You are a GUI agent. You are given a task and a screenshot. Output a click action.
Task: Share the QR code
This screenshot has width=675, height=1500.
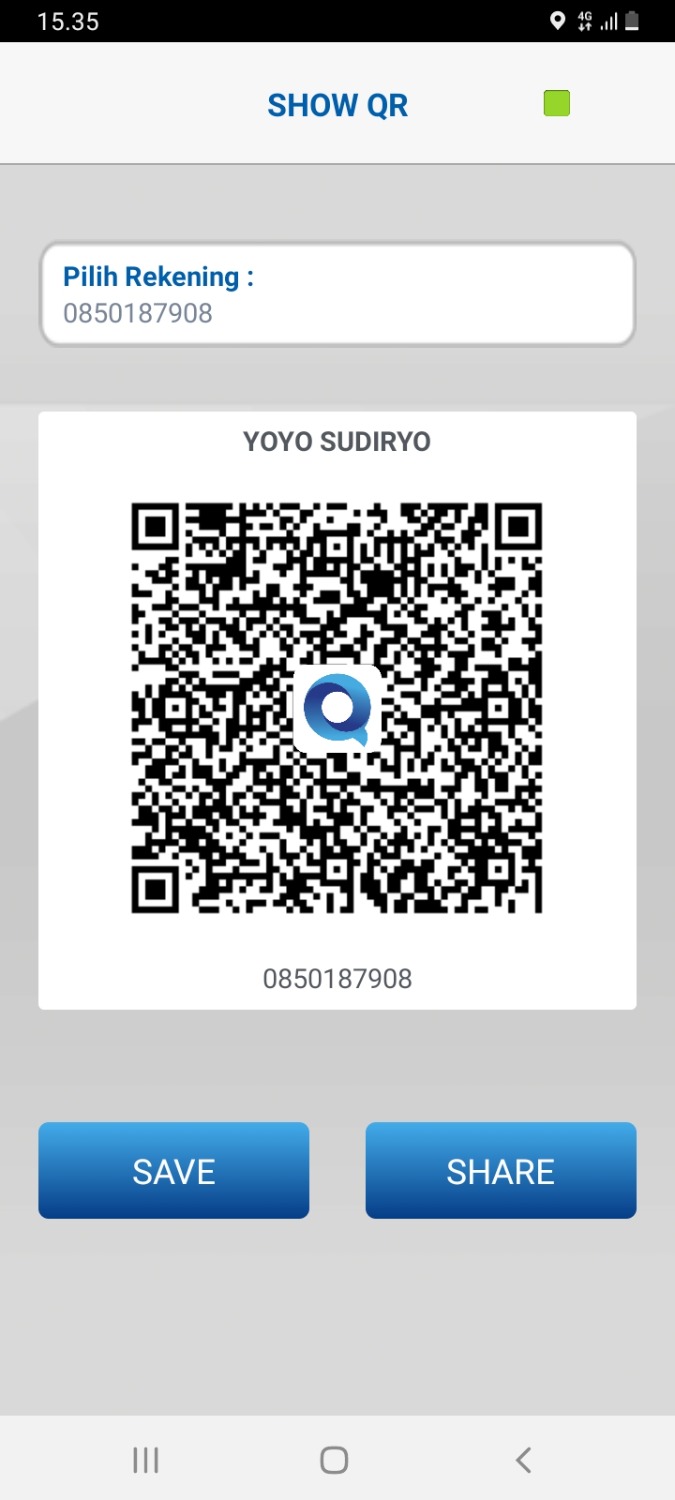pos(500,1171)
